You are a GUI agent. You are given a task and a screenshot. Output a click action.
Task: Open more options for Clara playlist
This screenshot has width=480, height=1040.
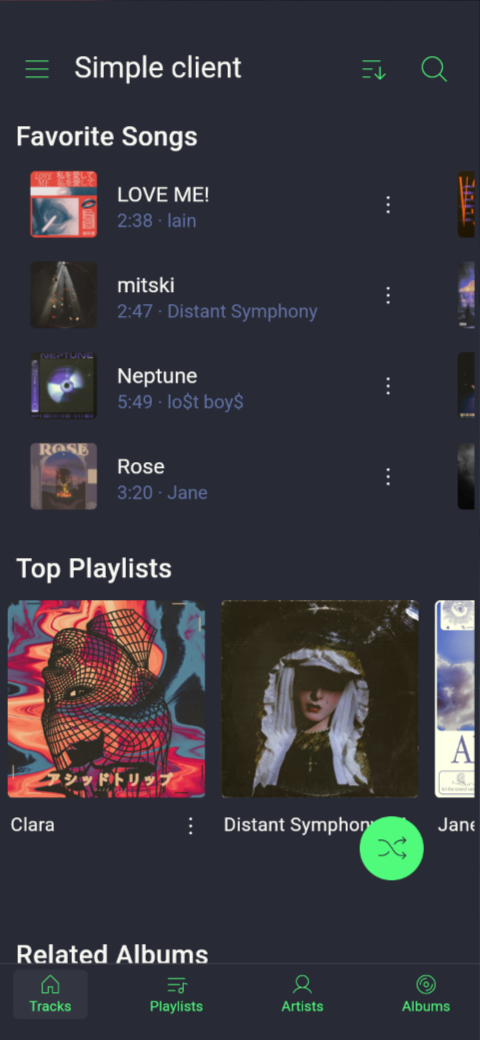(x=191, y=826)
